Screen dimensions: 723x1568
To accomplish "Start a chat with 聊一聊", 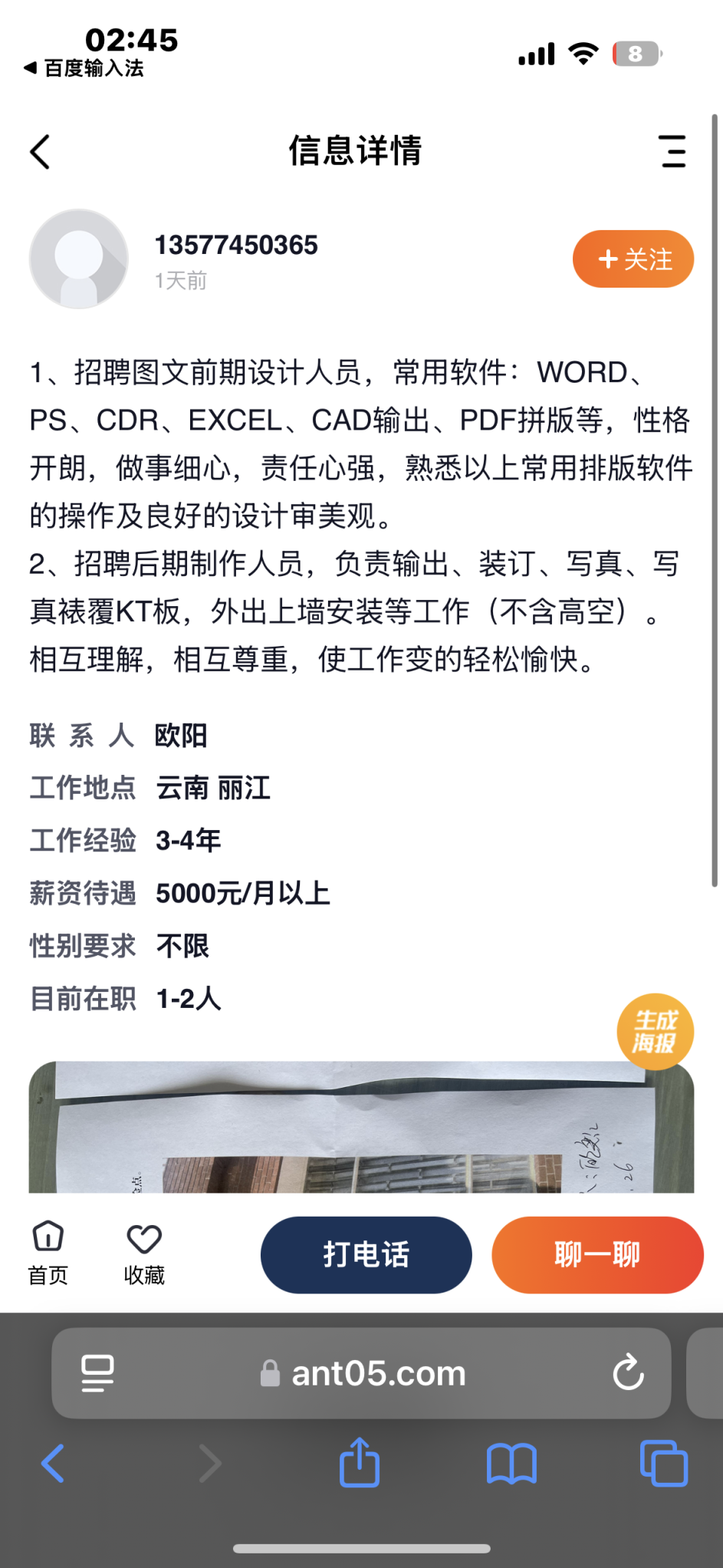I will pyautogui.click(x=596, y=1255).
